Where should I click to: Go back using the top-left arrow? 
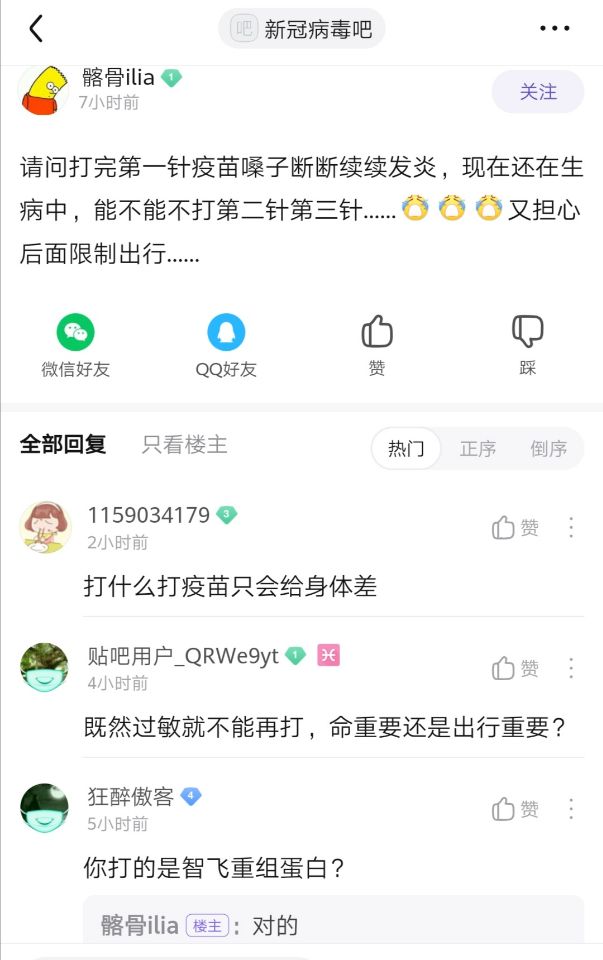click(x=36, y=29)
